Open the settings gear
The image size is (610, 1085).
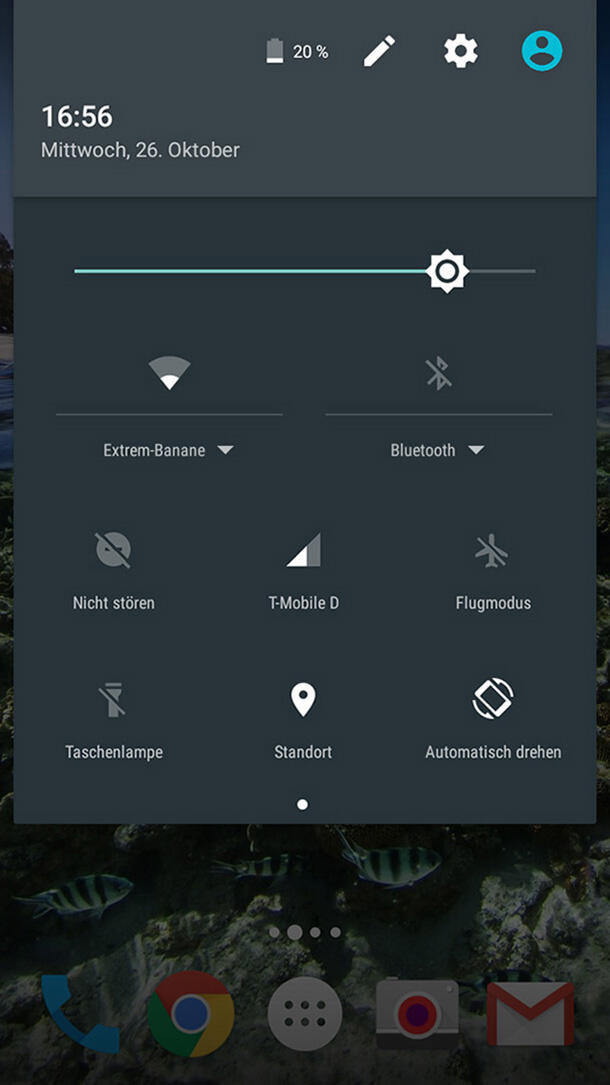(461, 51)
